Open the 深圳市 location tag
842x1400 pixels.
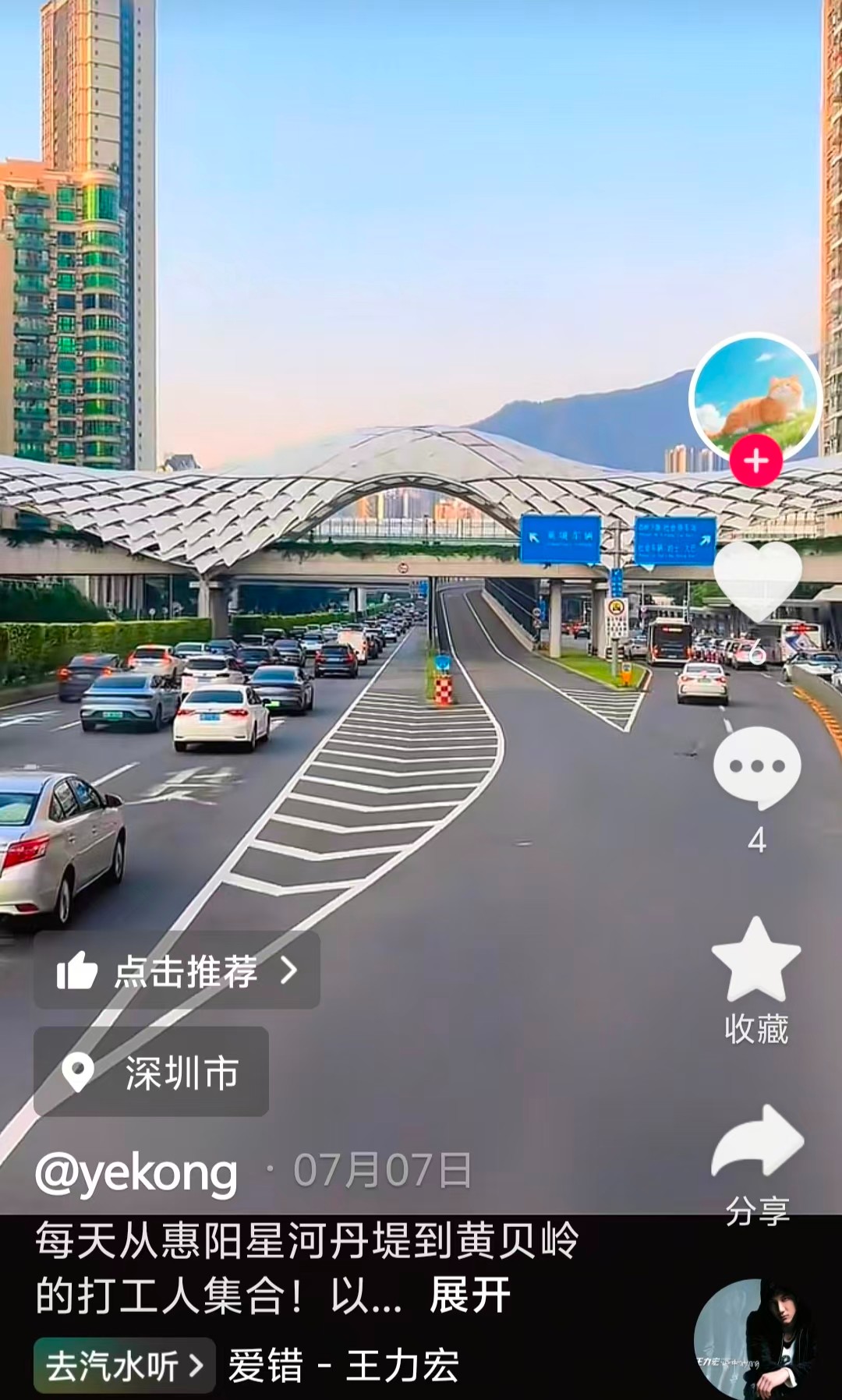151,1073
